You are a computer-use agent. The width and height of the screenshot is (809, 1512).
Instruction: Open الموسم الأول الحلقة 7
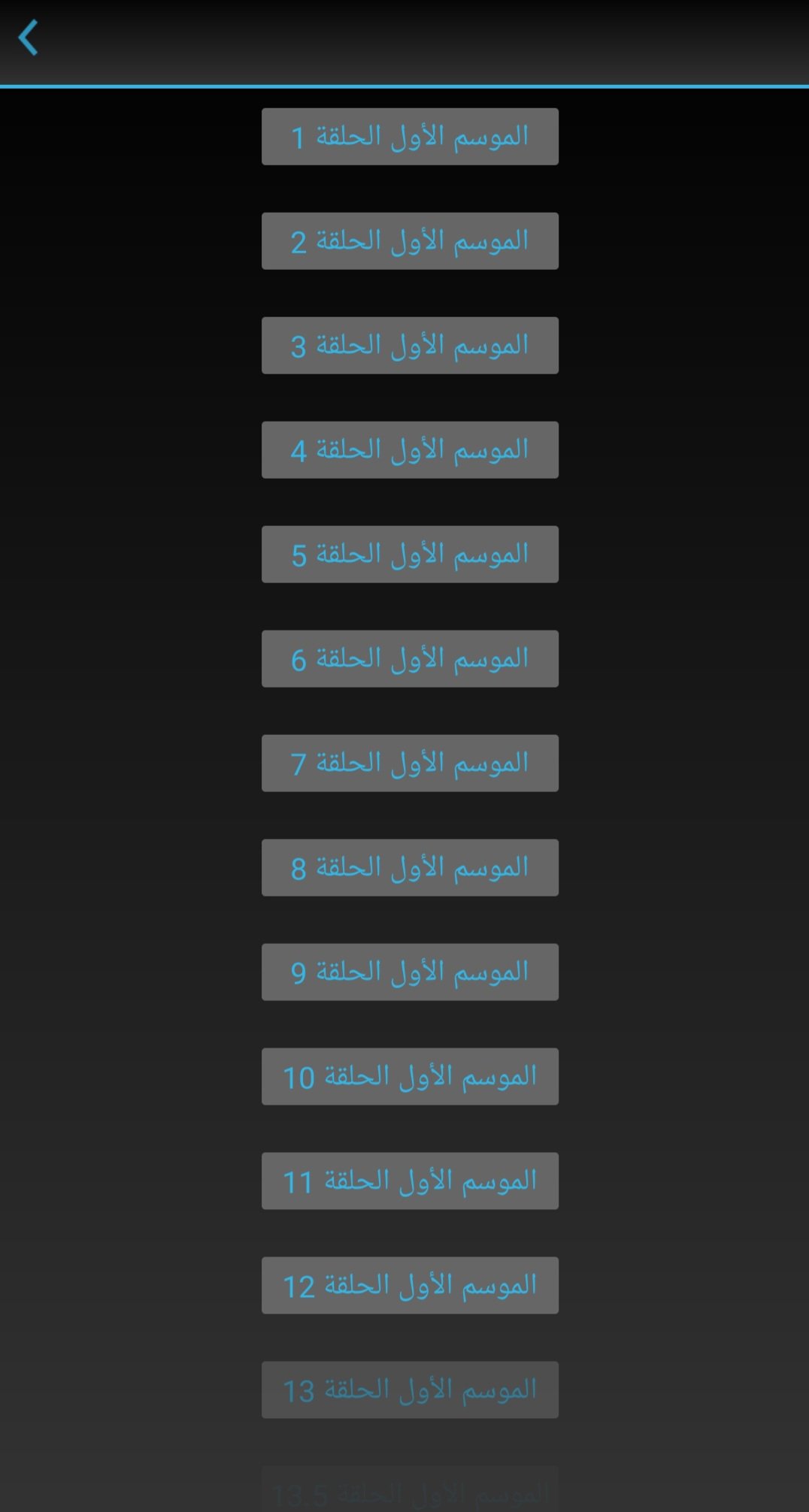410,764
